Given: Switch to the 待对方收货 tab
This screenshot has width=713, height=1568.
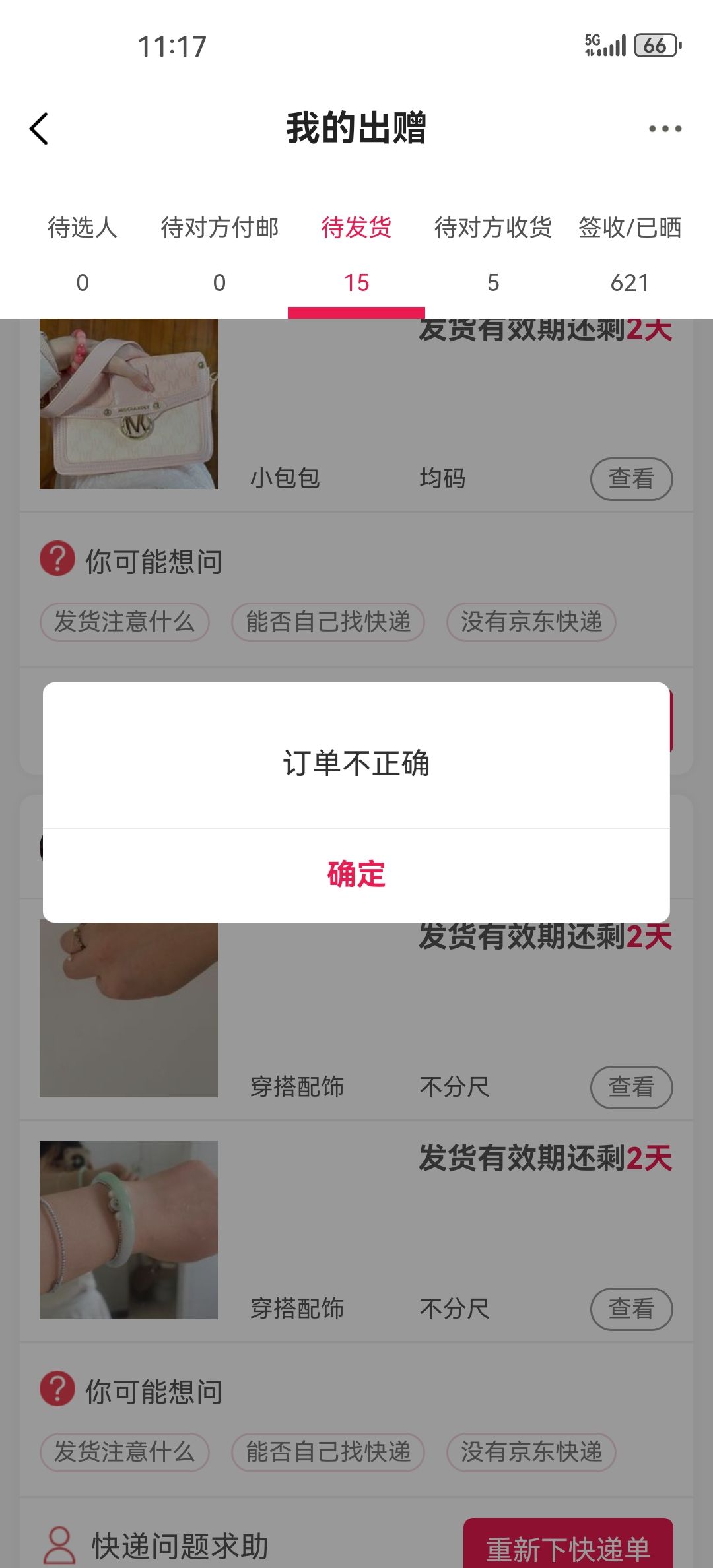Looking at the screenshot, I should point(493,254).
